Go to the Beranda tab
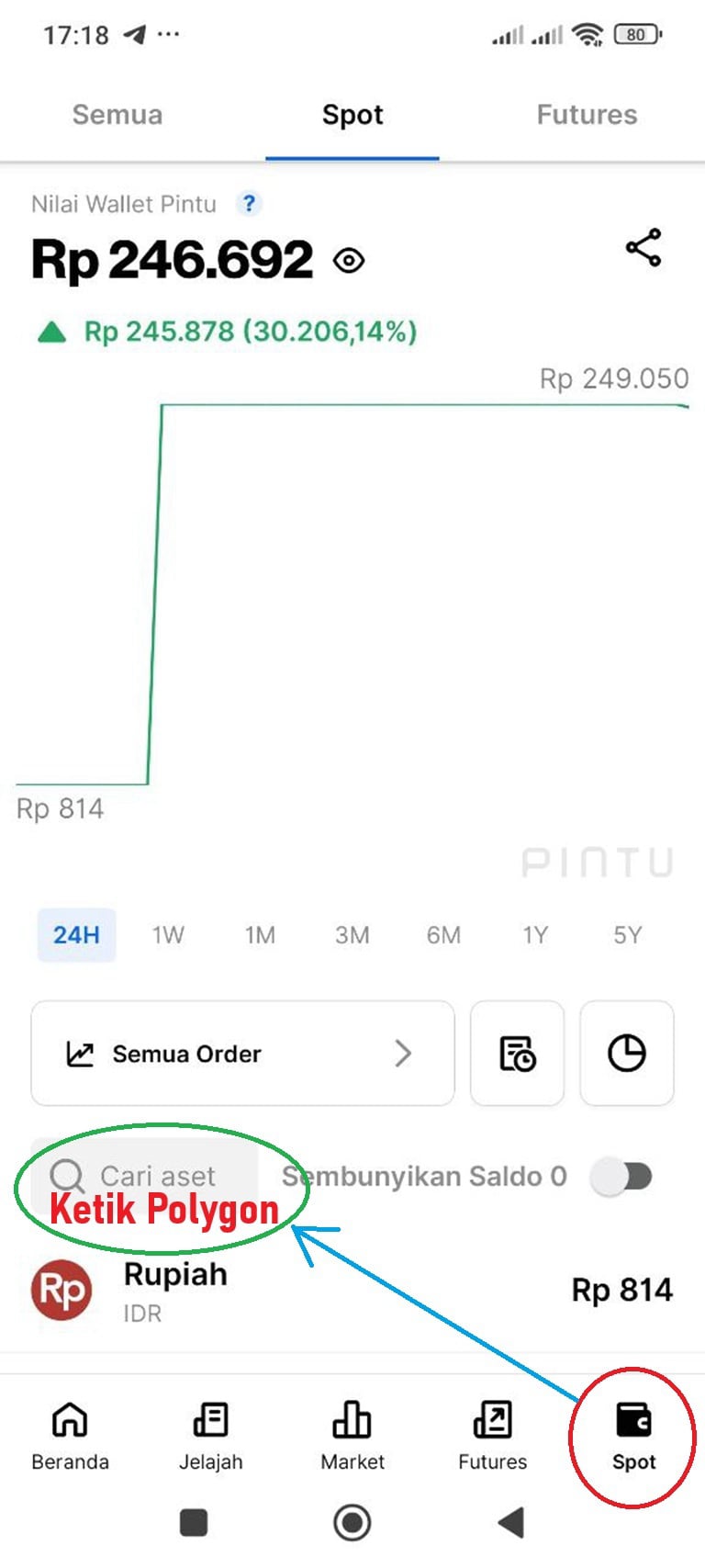705x1568 pixels. pyautogui.click(x=70, y=1435)
